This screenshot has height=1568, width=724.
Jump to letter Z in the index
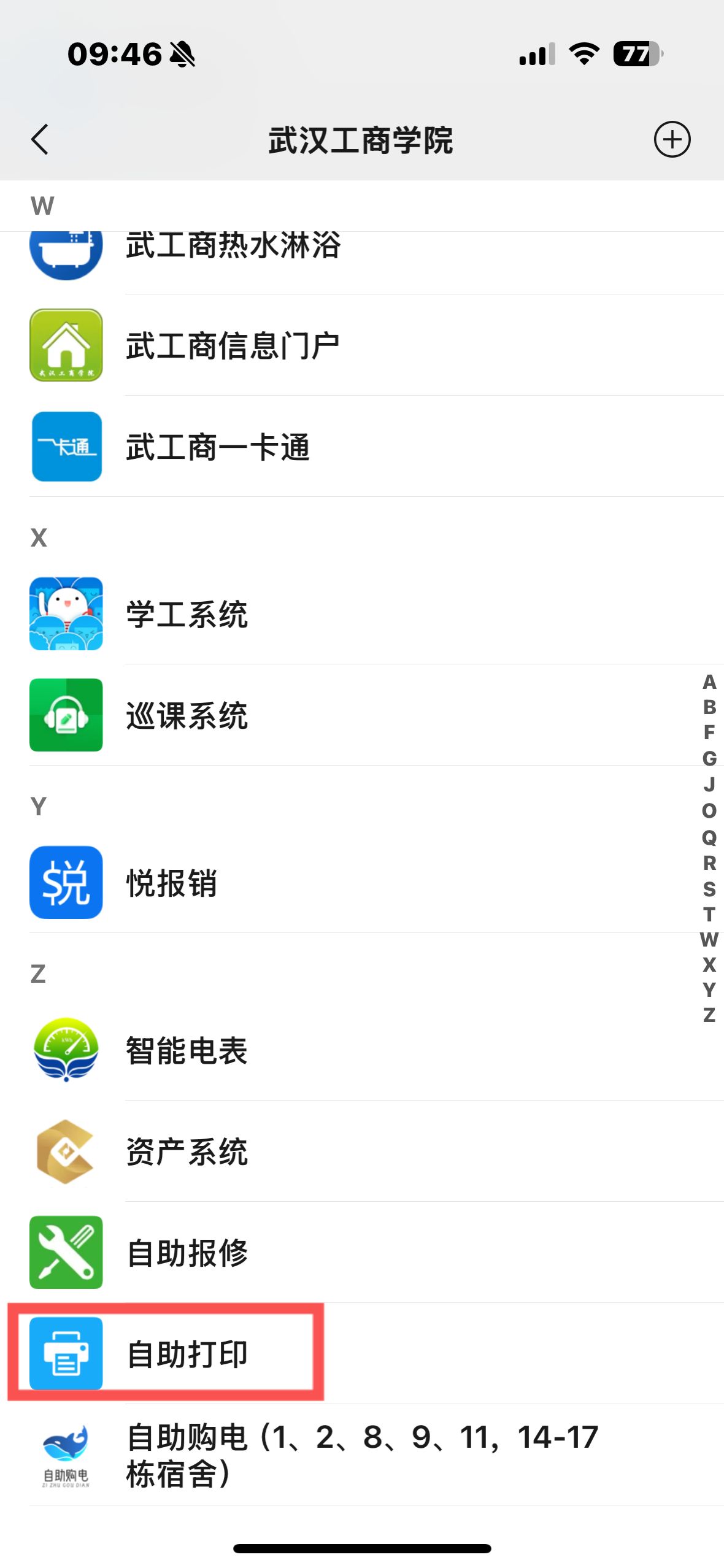click(709, 1015)
